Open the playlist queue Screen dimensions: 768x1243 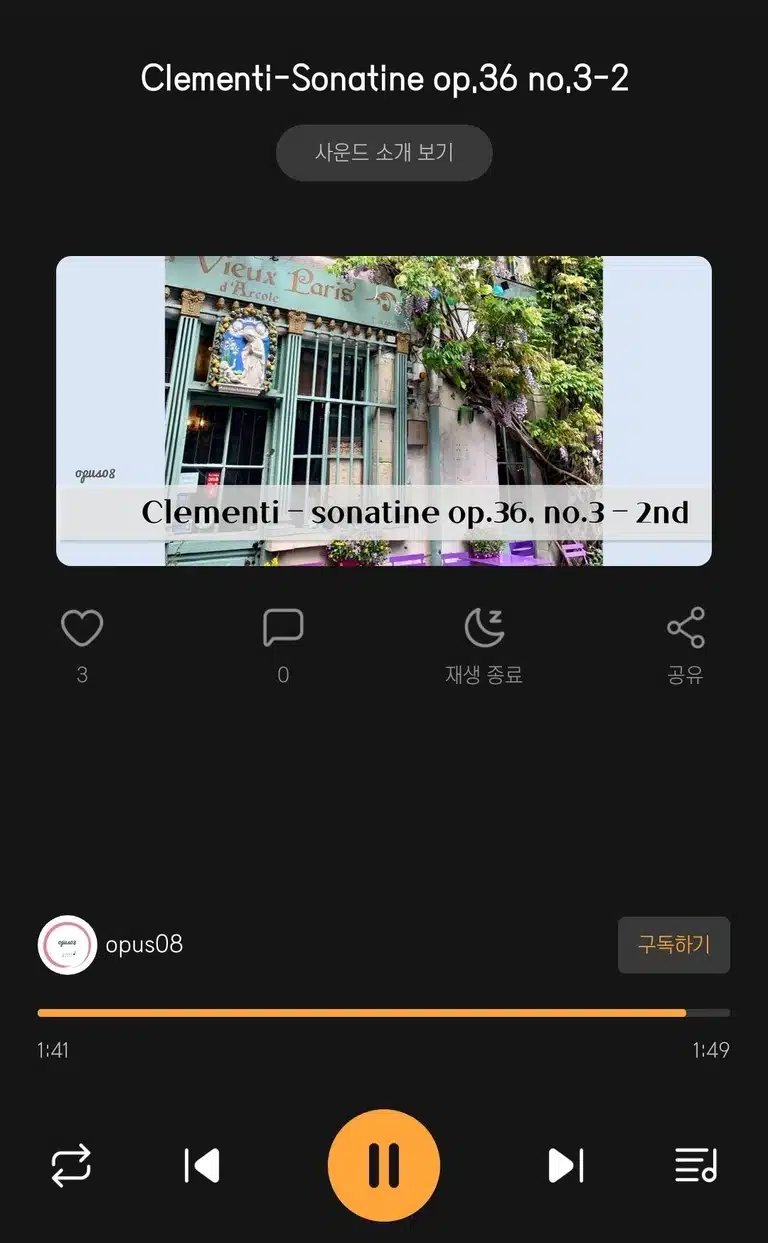tap(696, 1166)
